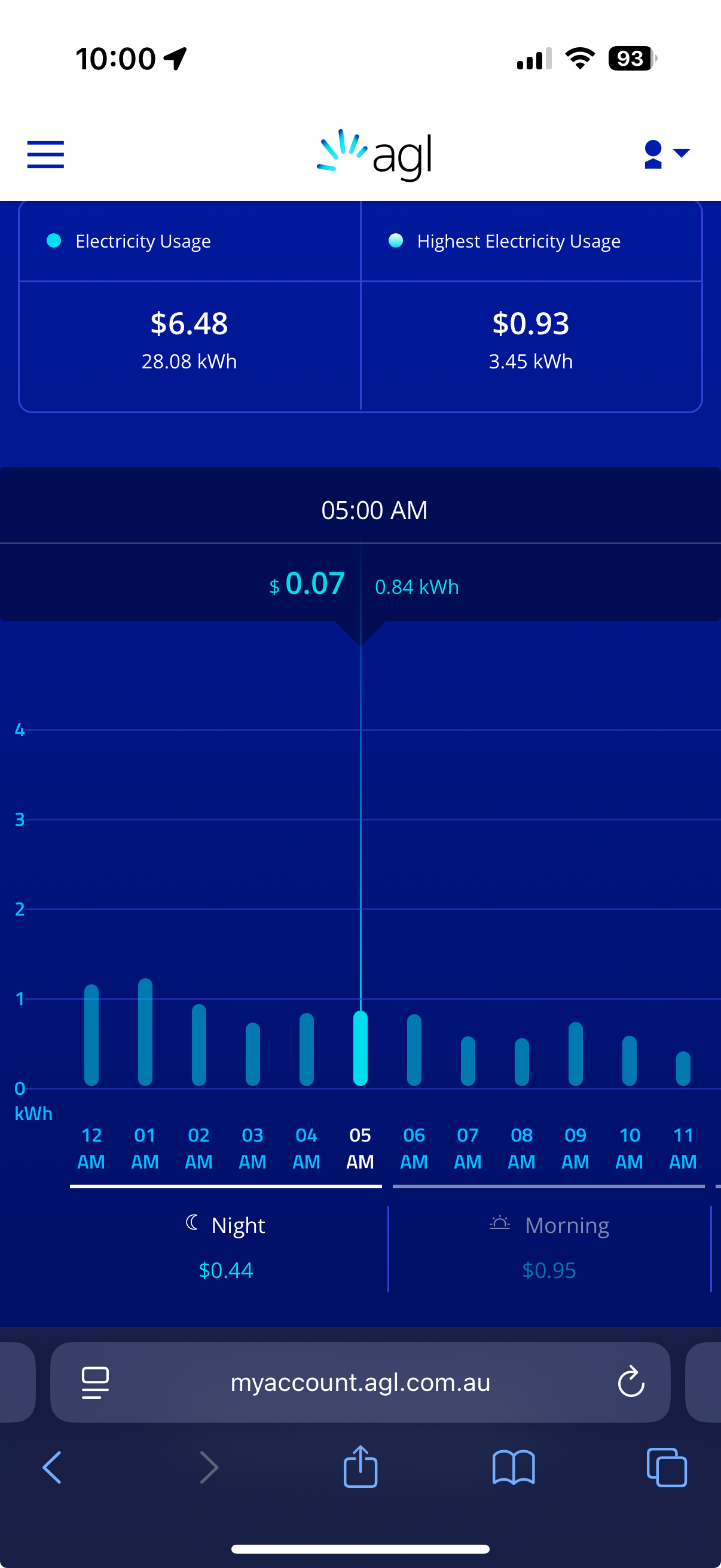Select the 11 AM usage bar
Viewport: 721px width, 1568px height.
pyautogui.click(x=683, y=1068)
